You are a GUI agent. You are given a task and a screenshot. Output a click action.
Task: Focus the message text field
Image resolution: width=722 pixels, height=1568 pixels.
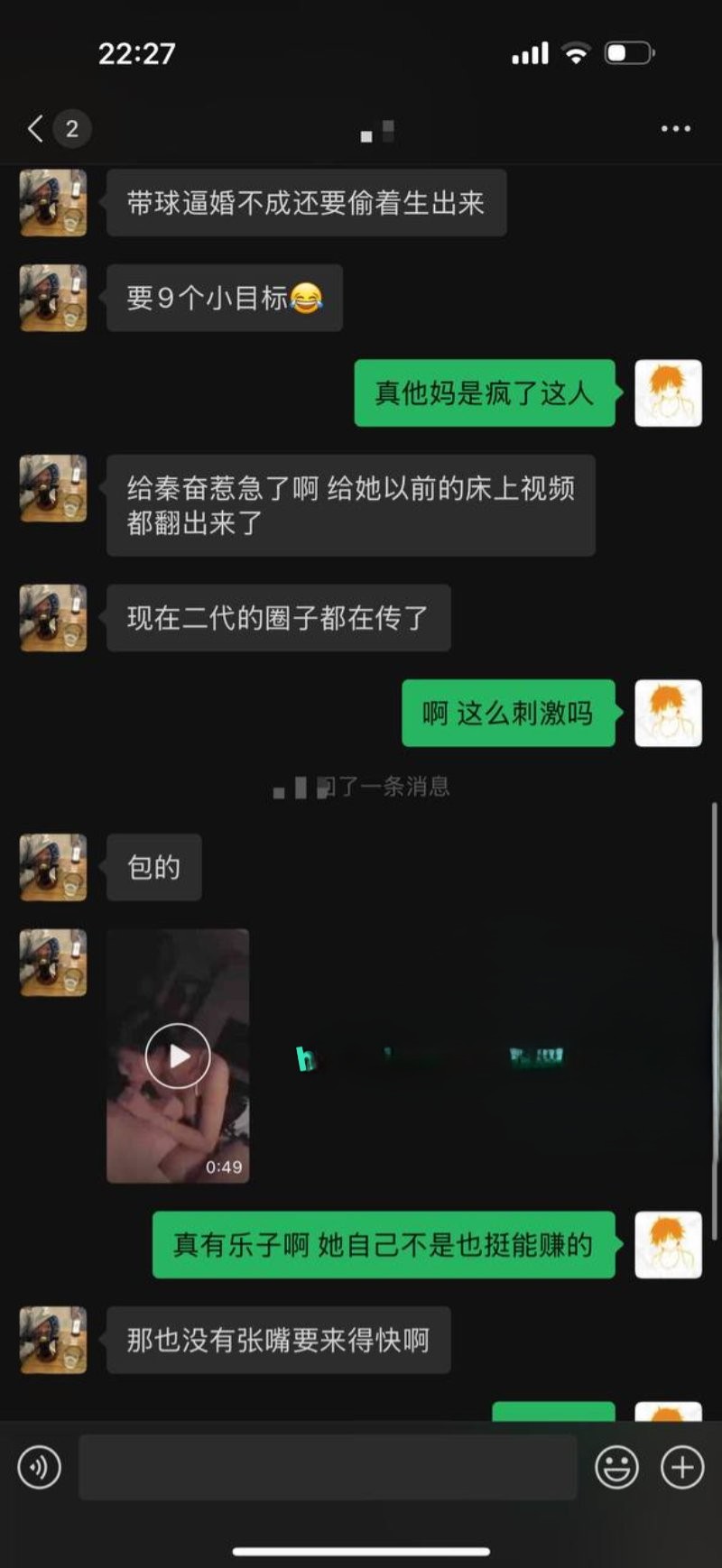[x=327, y=1468]
